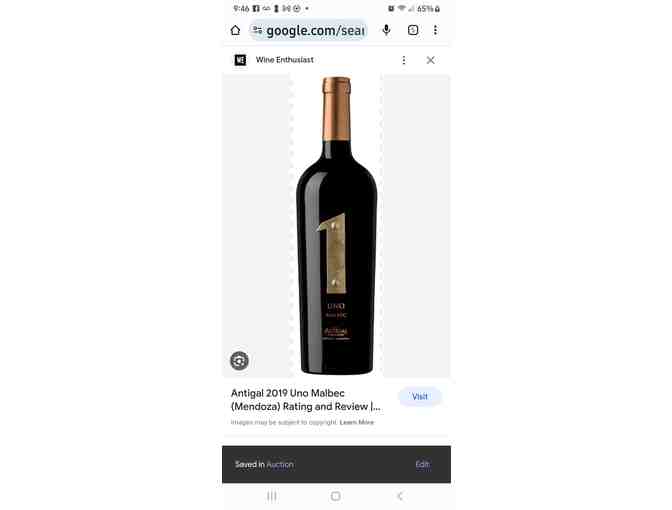This screenshot has height=510, width=672.
Task: Visit the Wine Enthusiast page
Action: tap(419, 397)
